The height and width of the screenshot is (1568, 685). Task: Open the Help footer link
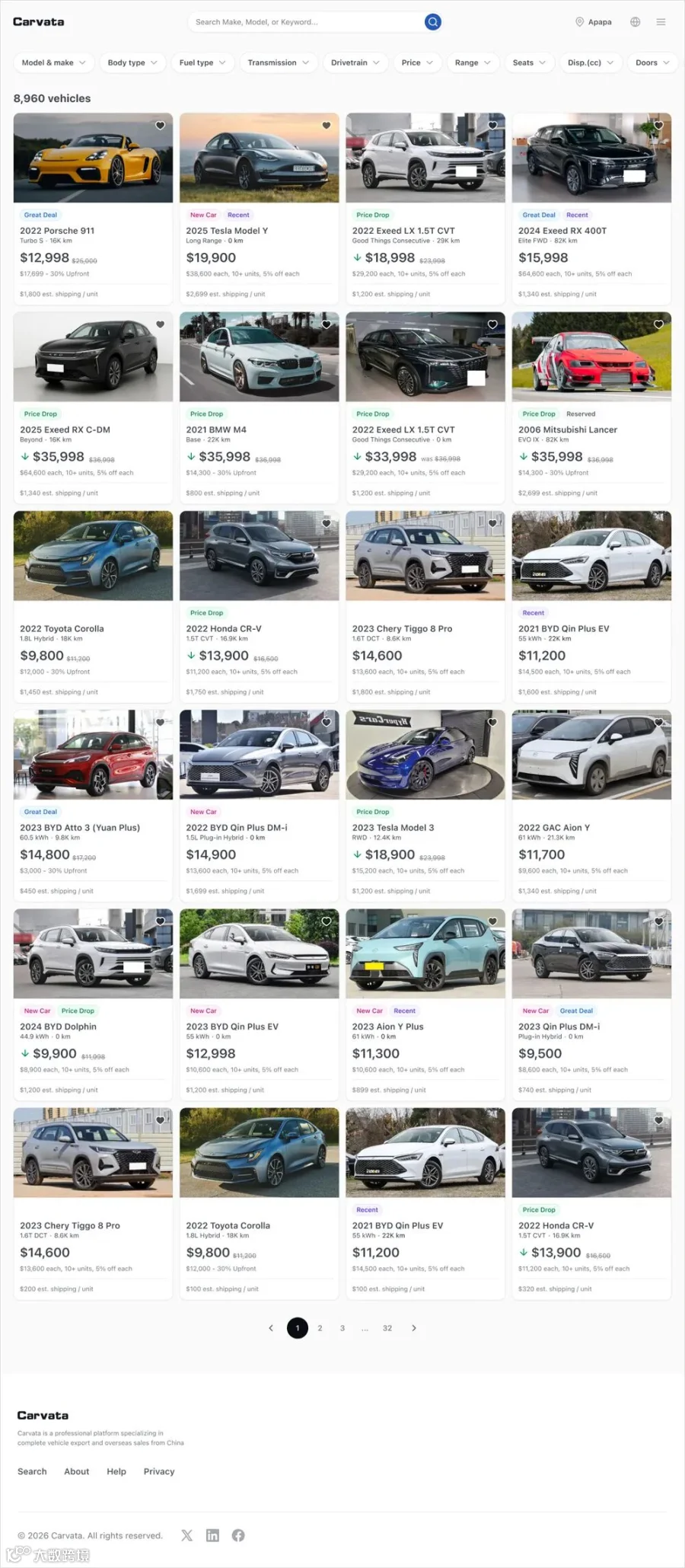tap(116, 1471)
